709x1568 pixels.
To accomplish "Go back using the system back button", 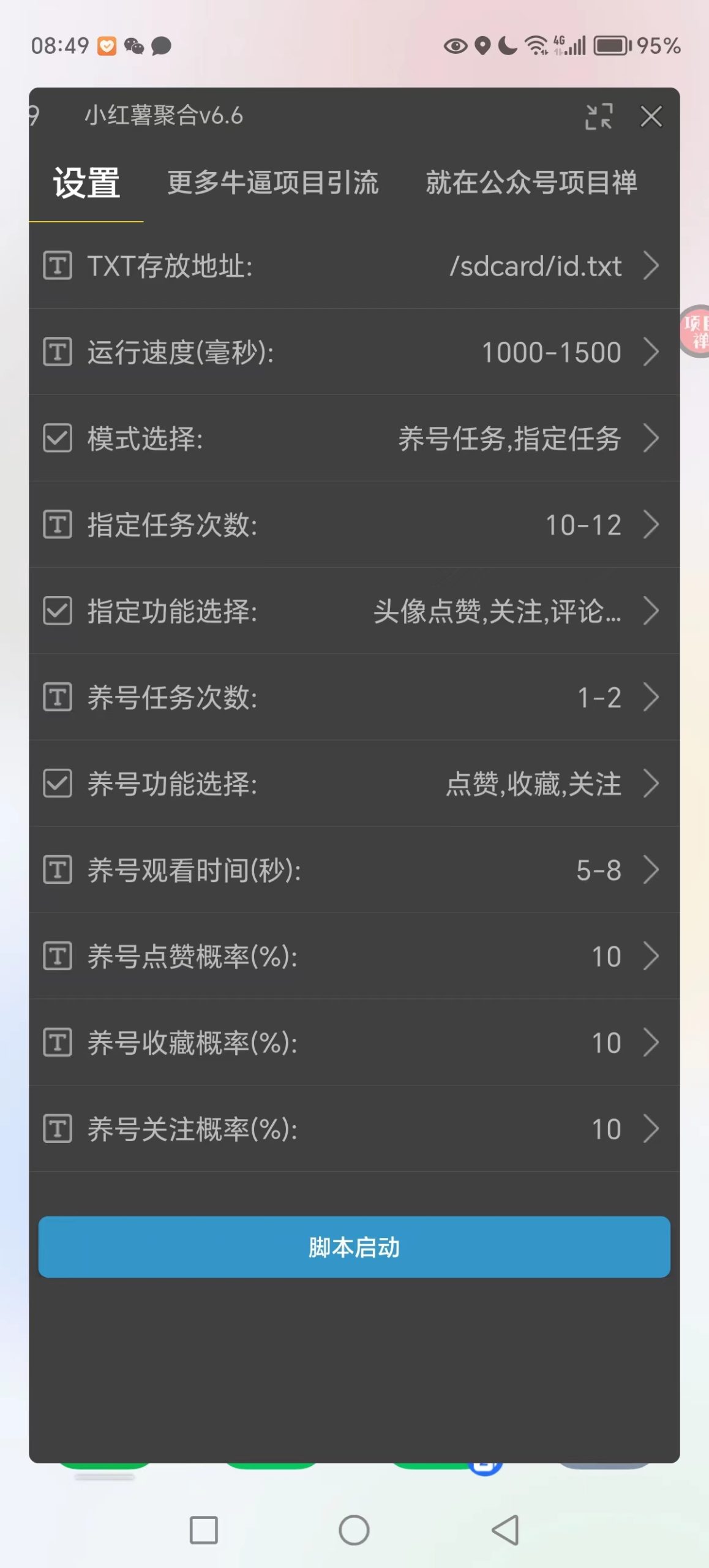I will tap(506, 1530).
